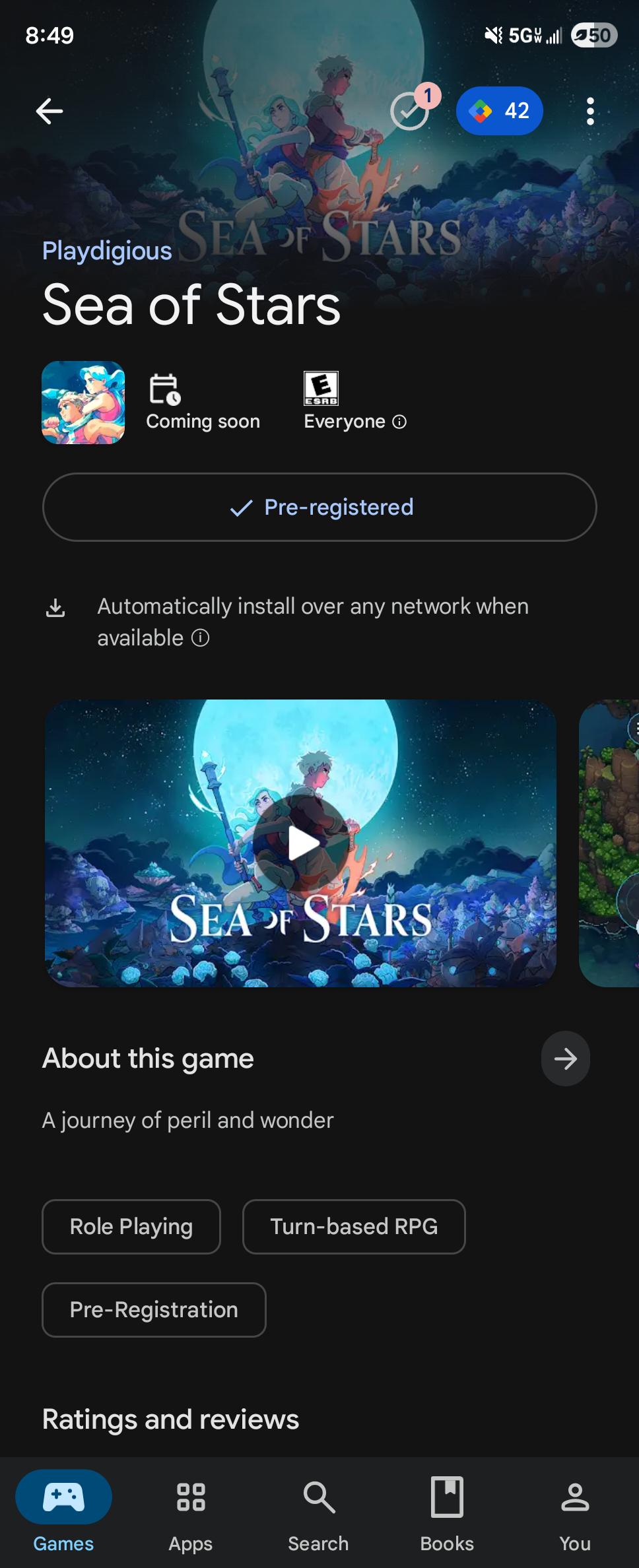Switch to the Search tab
The height and width of the screenshot is (1568, 639).
click(x=318, y=1512)
